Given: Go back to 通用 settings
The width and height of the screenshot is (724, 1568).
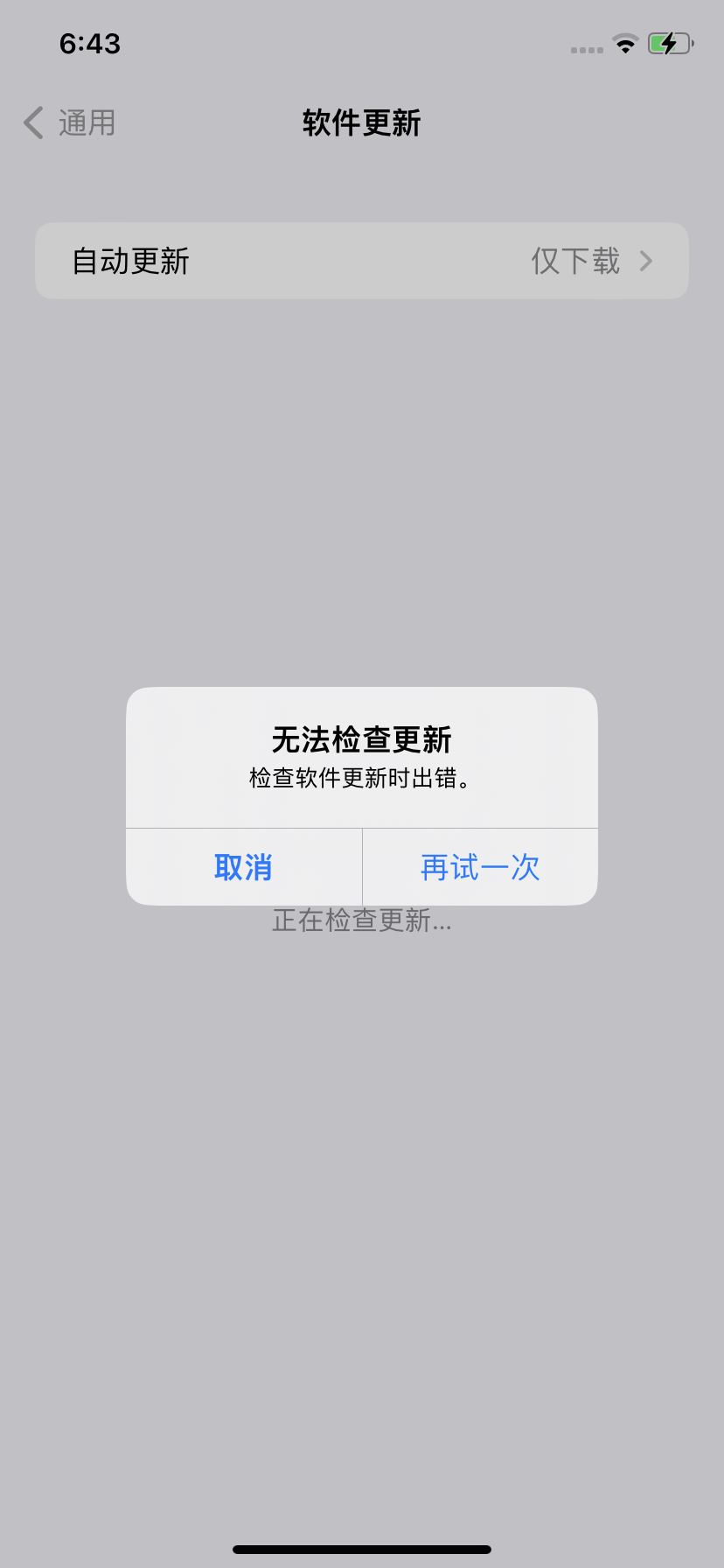Looking at the screenshot, I should click(x=70, y=122).
